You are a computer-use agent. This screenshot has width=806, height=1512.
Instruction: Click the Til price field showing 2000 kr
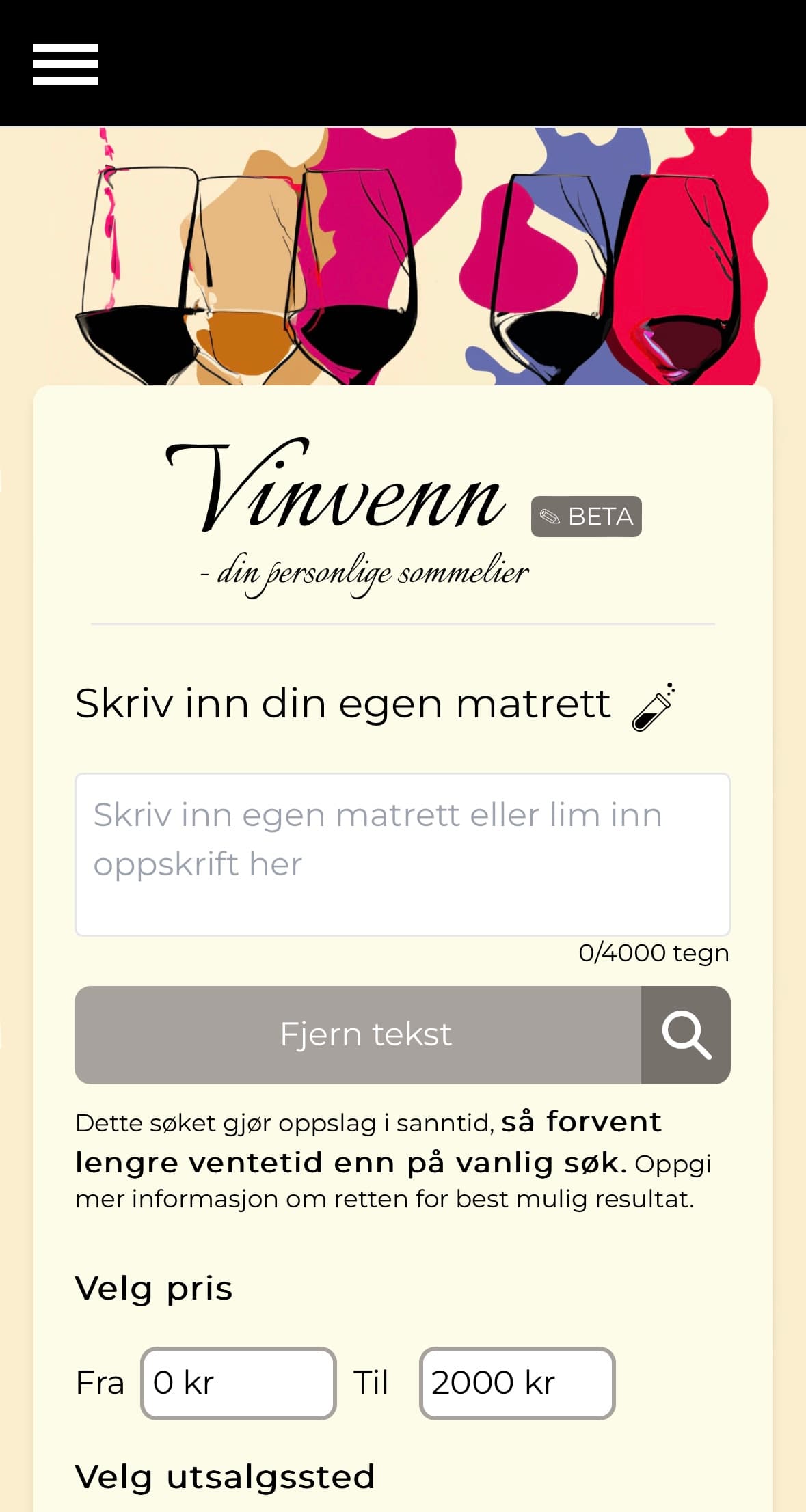(518, 1382)
